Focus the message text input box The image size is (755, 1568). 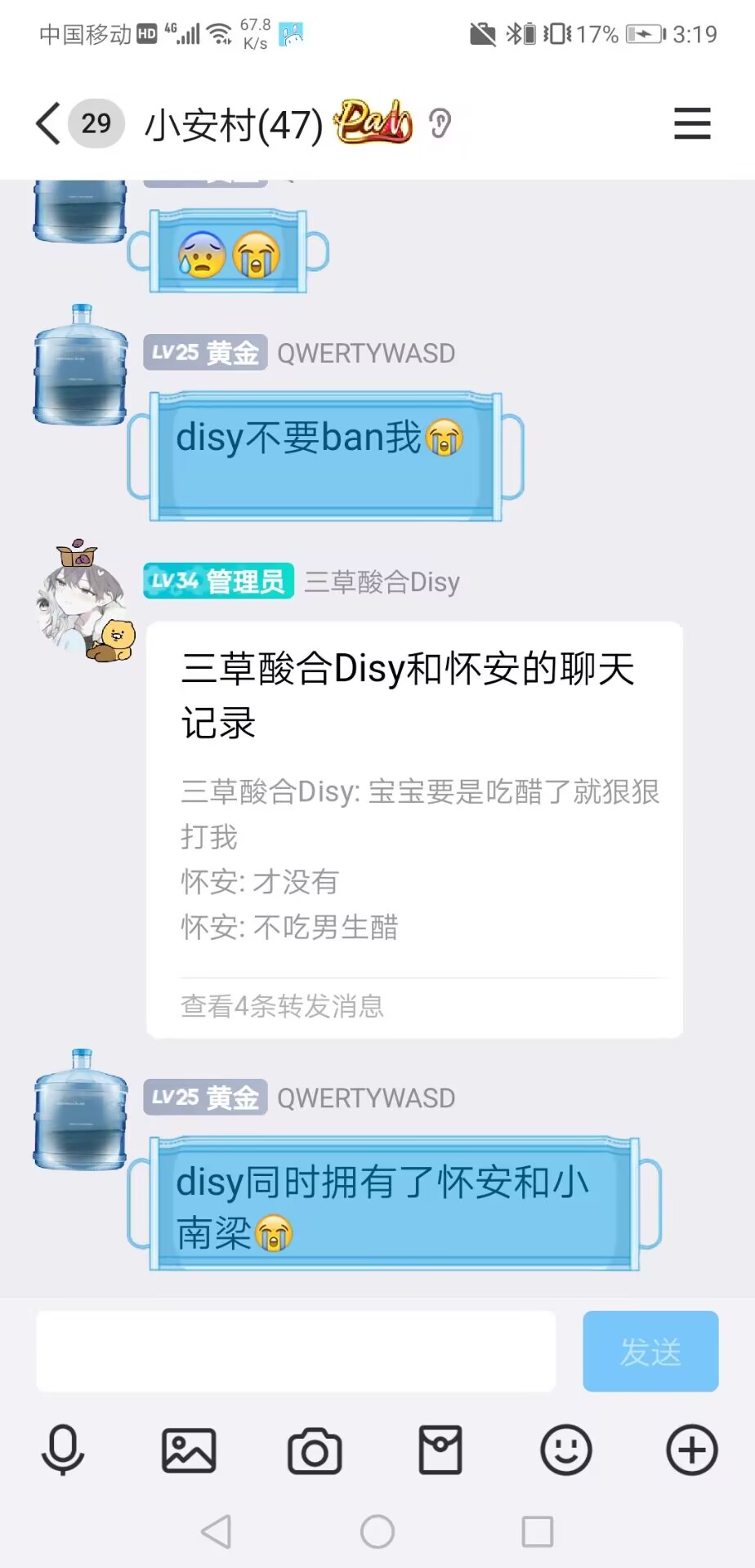[x=296, y=1351]
